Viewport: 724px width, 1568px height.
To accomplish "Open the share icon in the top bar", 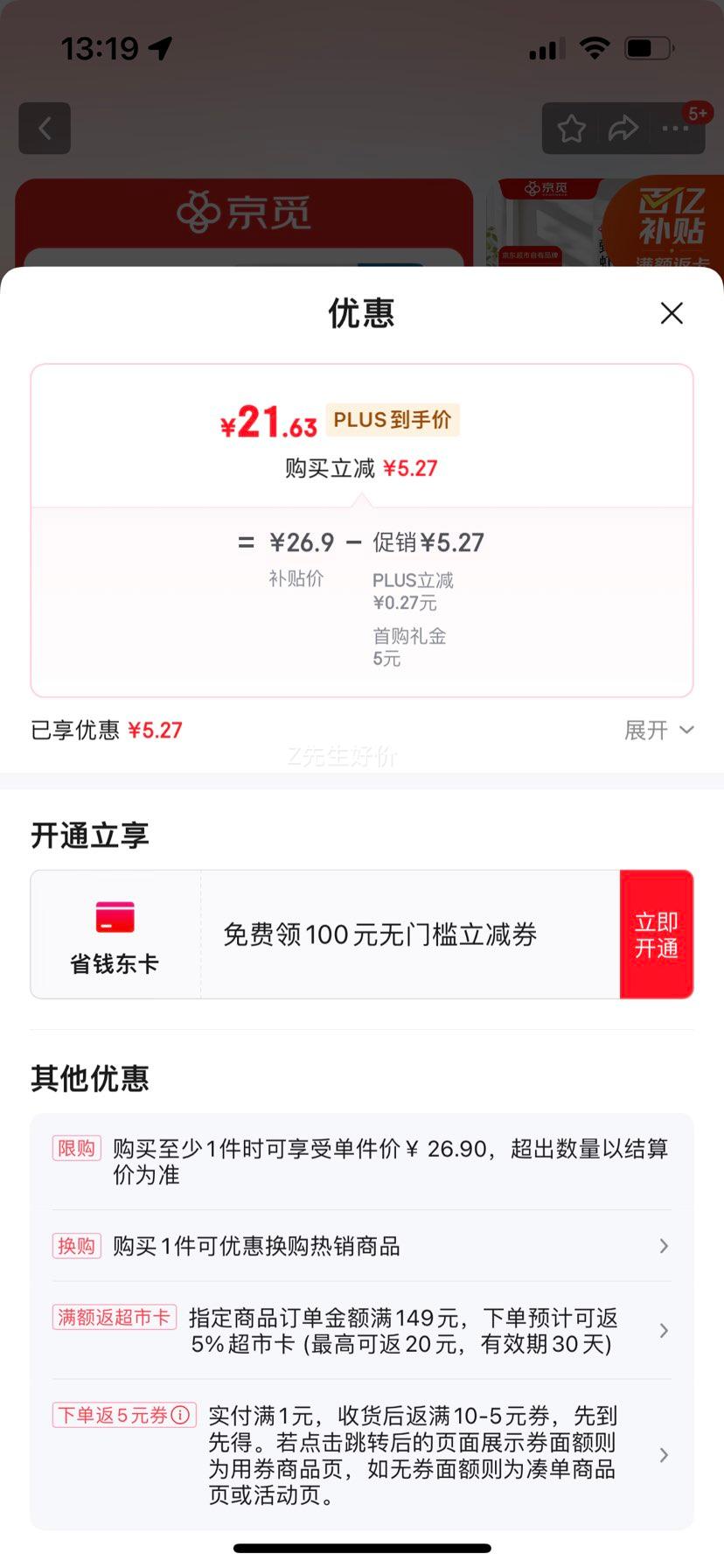I will pos(623,128).
